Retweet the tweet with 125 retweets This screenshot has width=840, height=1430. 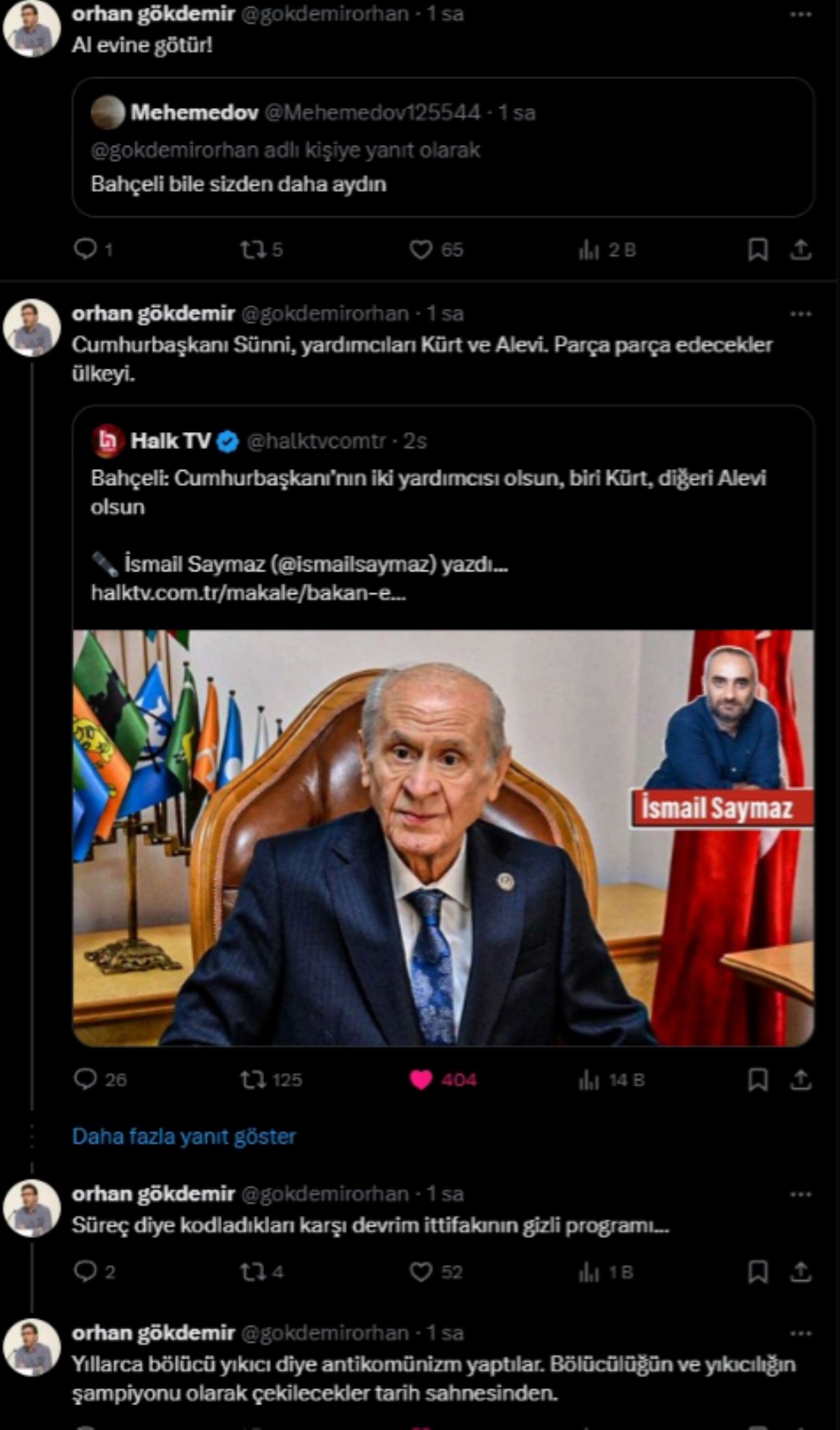[x=252, y=1079]
